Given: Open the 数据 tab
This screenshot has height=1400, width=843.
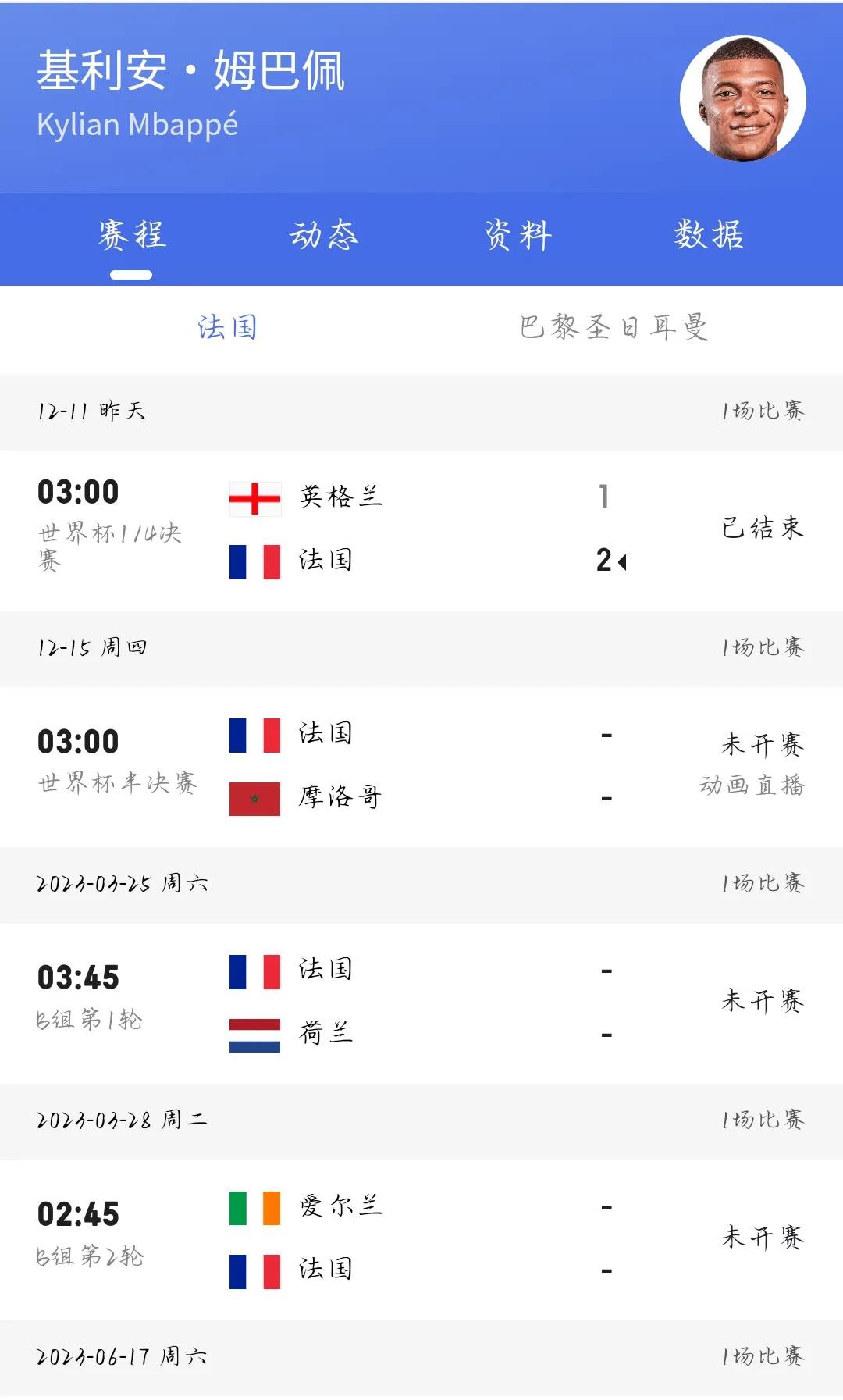Looking at the screenshot, I should (x=709, y=235).
